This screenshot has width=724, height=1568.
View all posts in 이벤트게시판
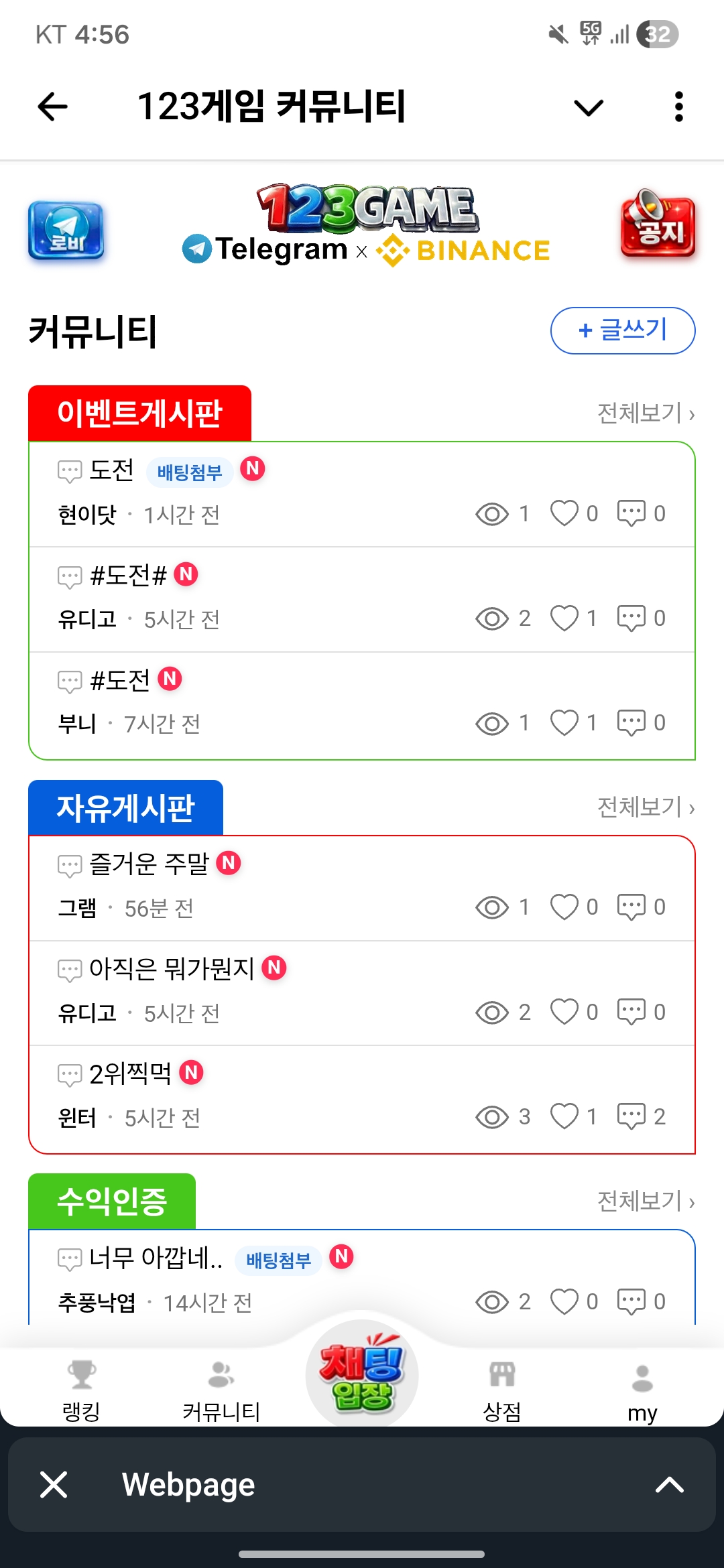[x=645, y=413]
